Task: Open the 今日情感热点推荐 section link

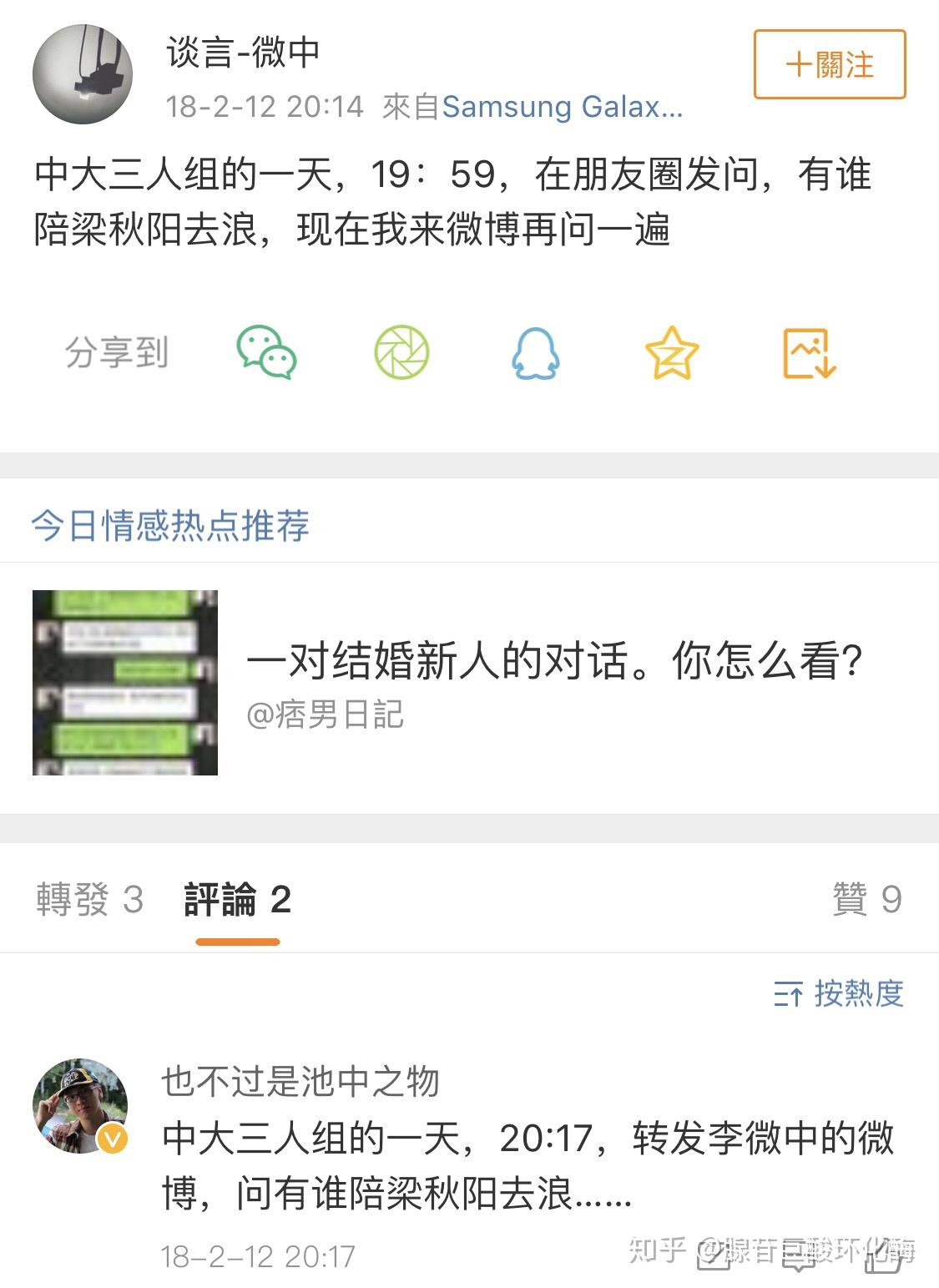Action: (170, 526)
